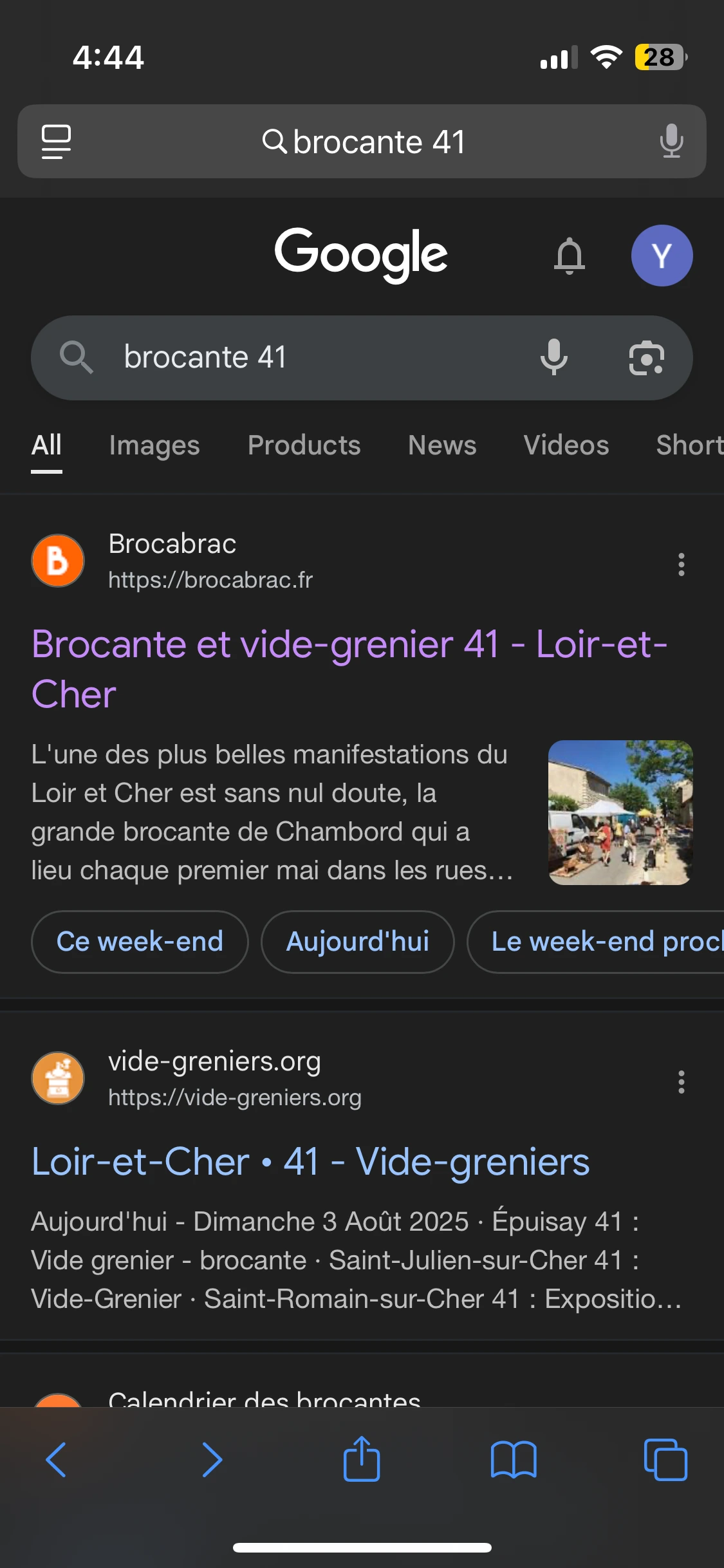This screenshot has width=724, height=1568.
Task: Start voice dictation in Safari address bar
Action: pos(671,142)
